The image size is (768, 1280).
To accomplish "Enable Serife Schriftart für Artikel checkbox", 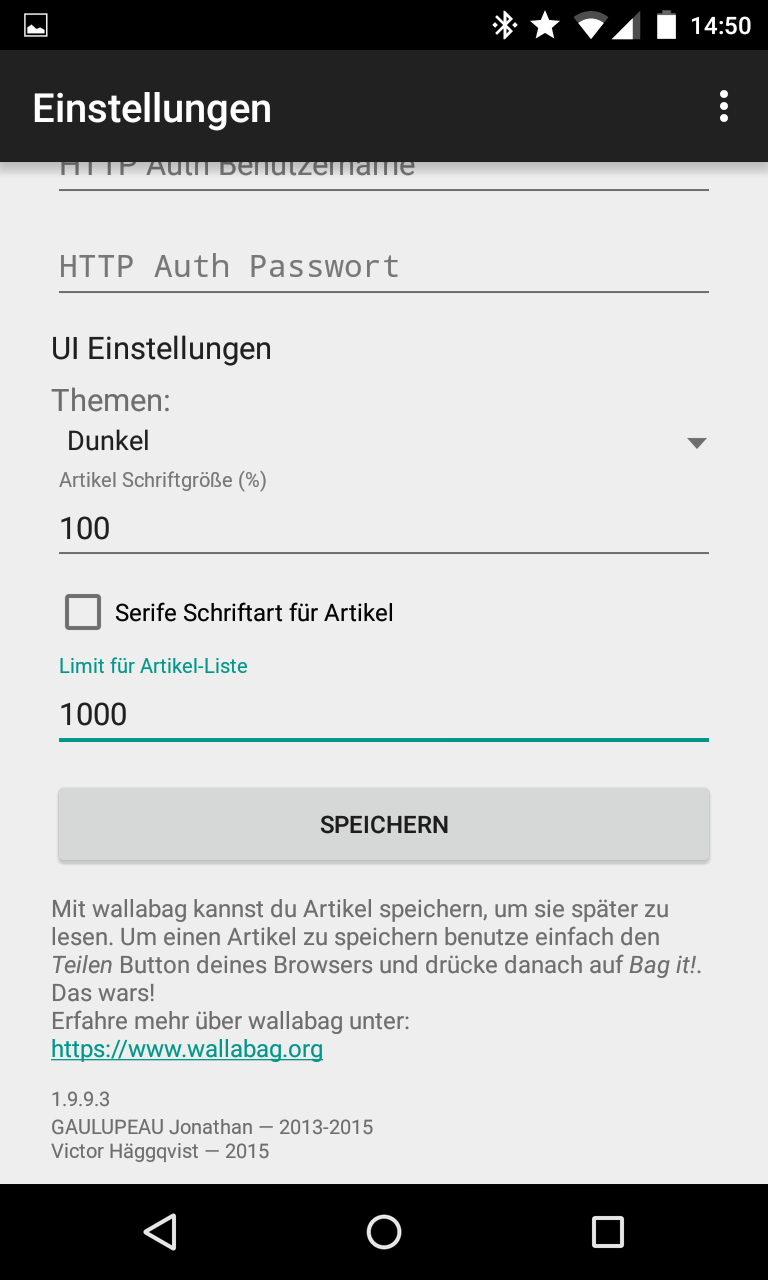I will pyautogui.click(x=83, y=612).
